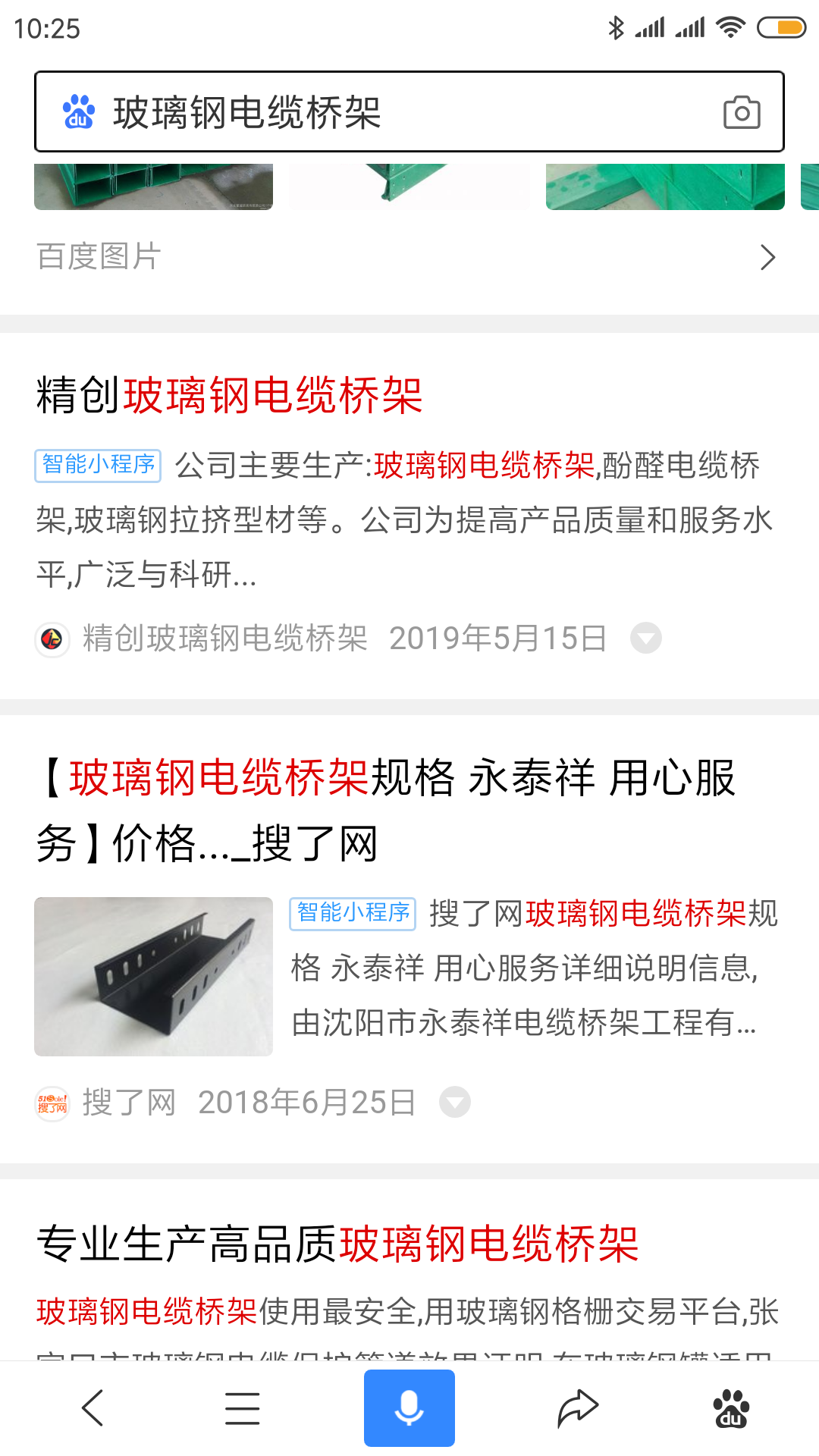Open the 搜了网 永泰祥 result title

point(387,810)
